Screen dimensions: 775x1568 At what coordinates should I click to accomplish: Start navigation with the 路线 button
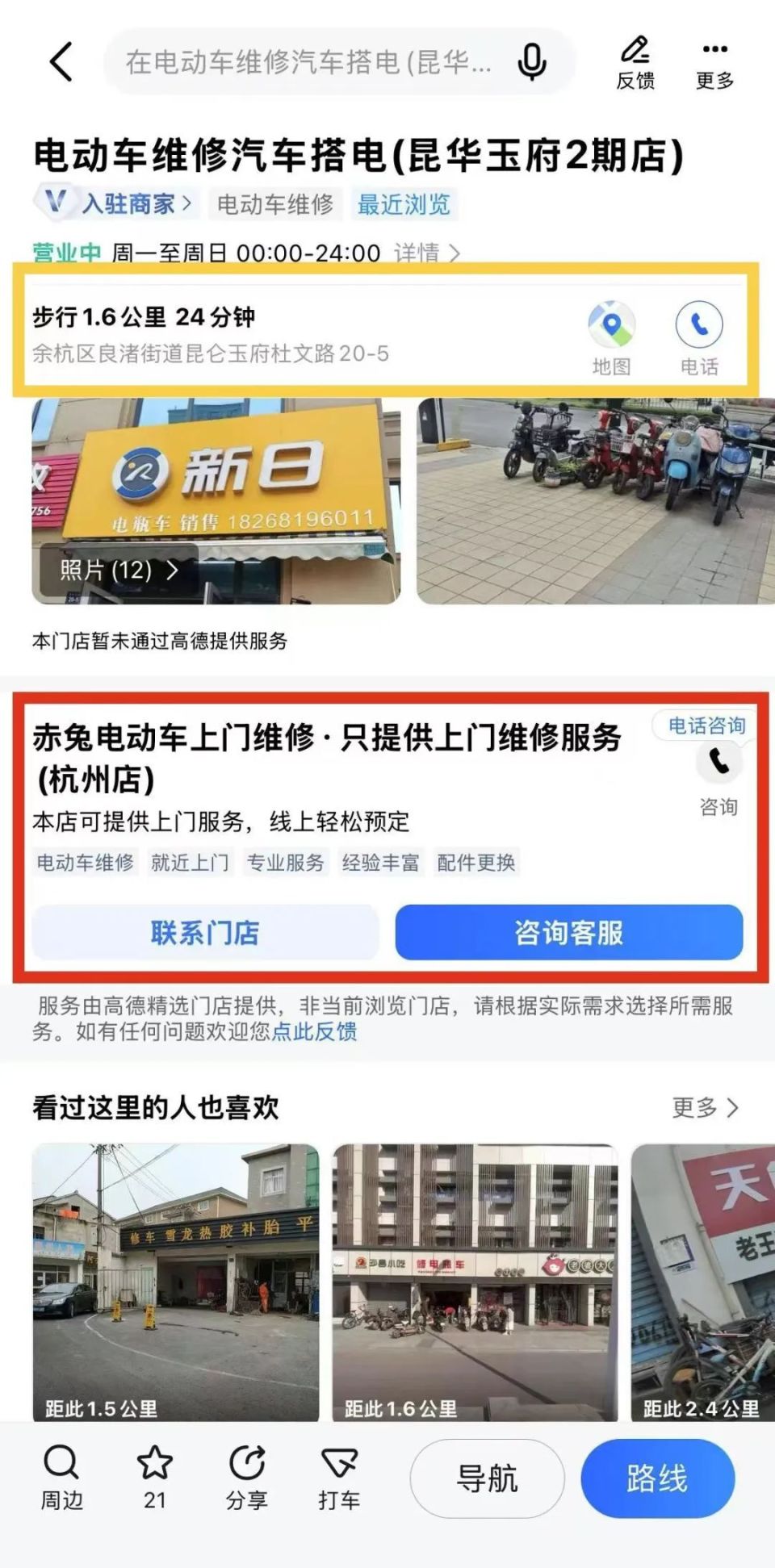(658, 1478)
